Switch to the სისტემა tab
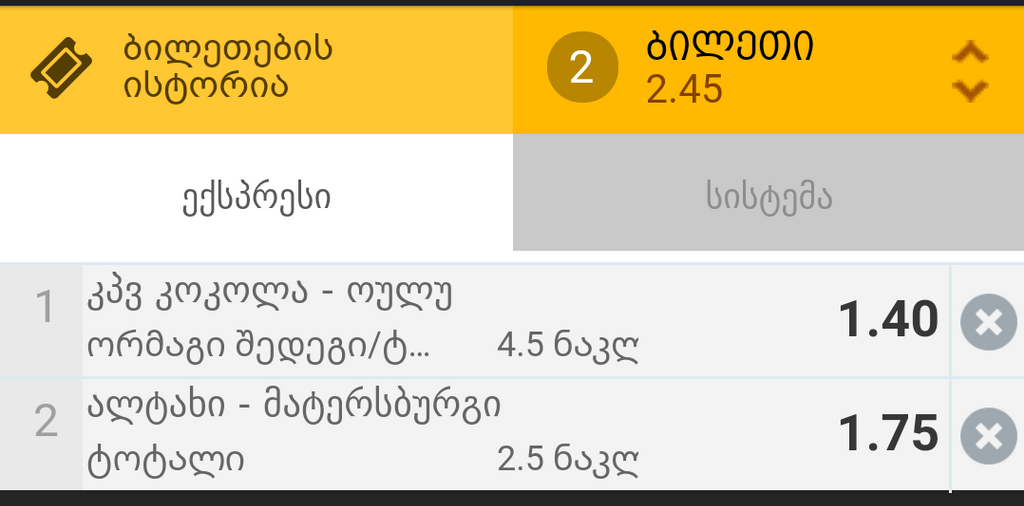The width and height of the screenshot is (1024, 506). click(768, 197)
